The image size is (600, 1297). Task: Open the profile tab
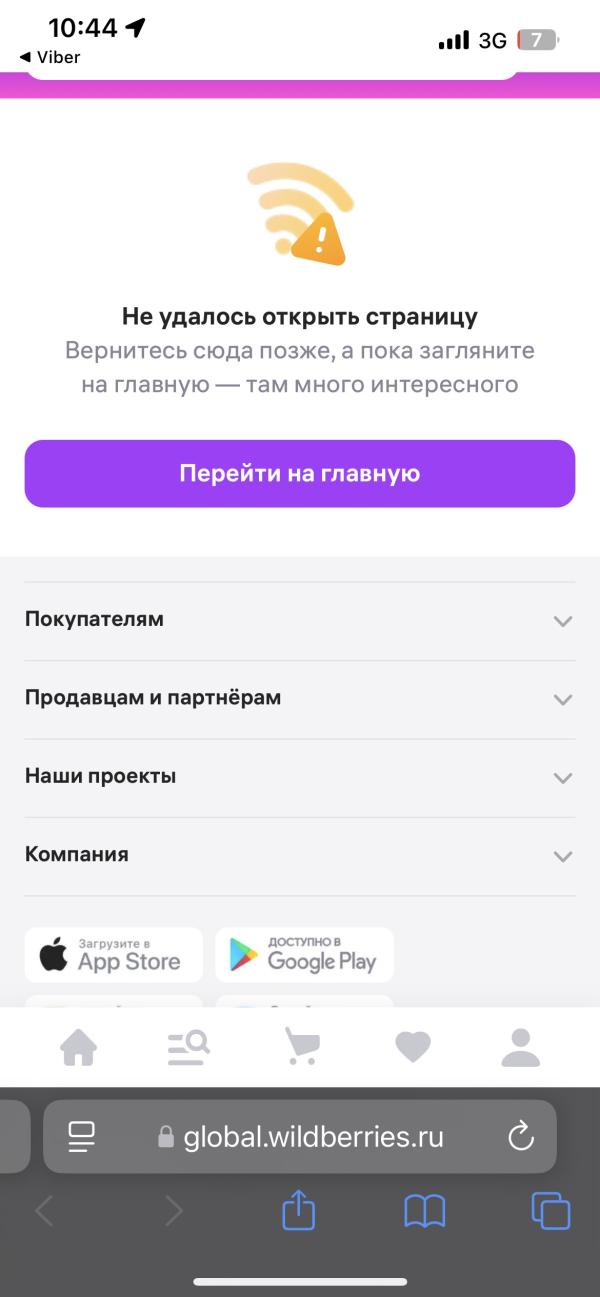[x=520, y=1047]
